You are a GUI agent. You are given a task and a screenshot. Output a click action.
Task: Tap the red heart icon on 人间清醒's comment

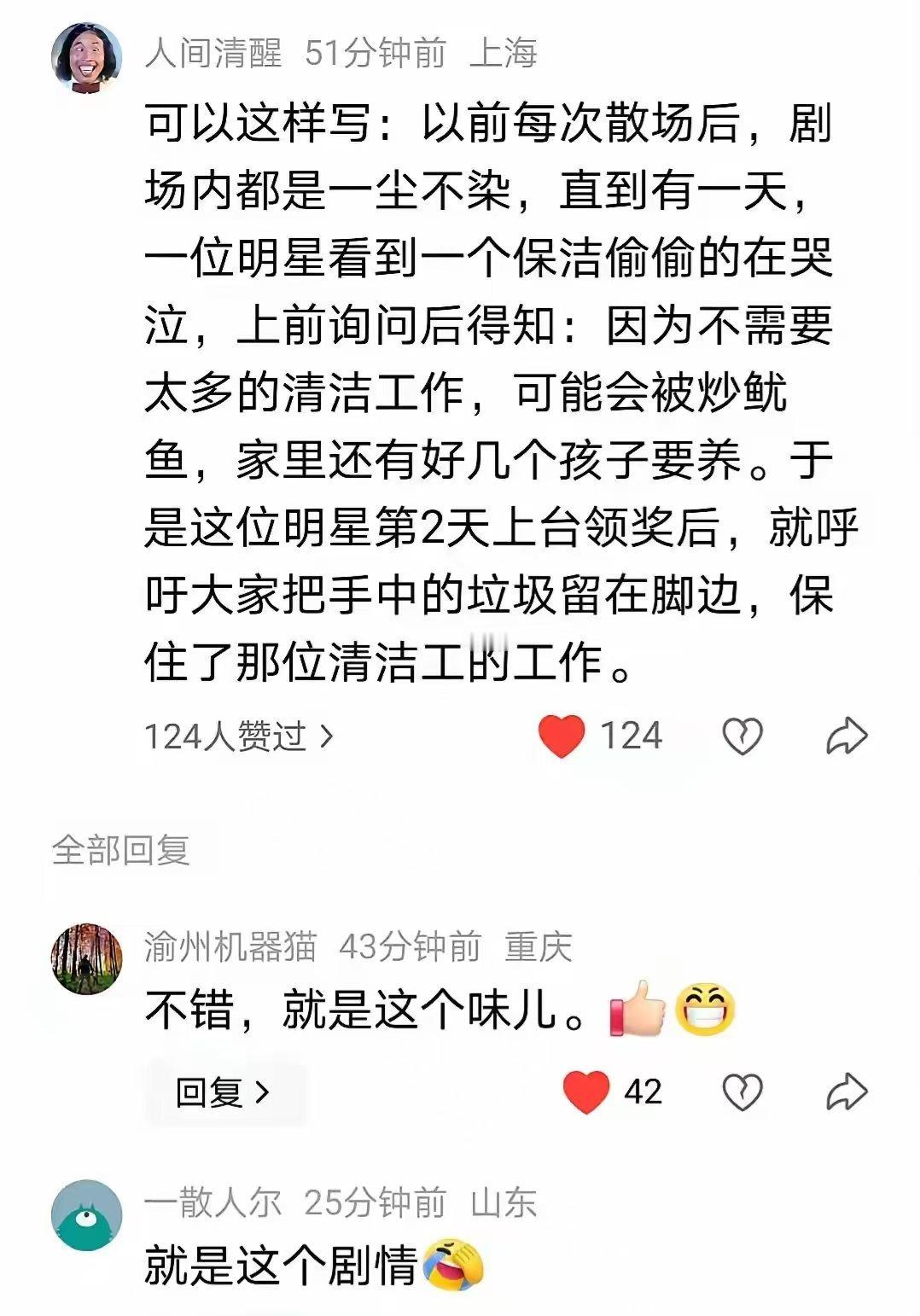pyautogui.click(x=563, y=736)
